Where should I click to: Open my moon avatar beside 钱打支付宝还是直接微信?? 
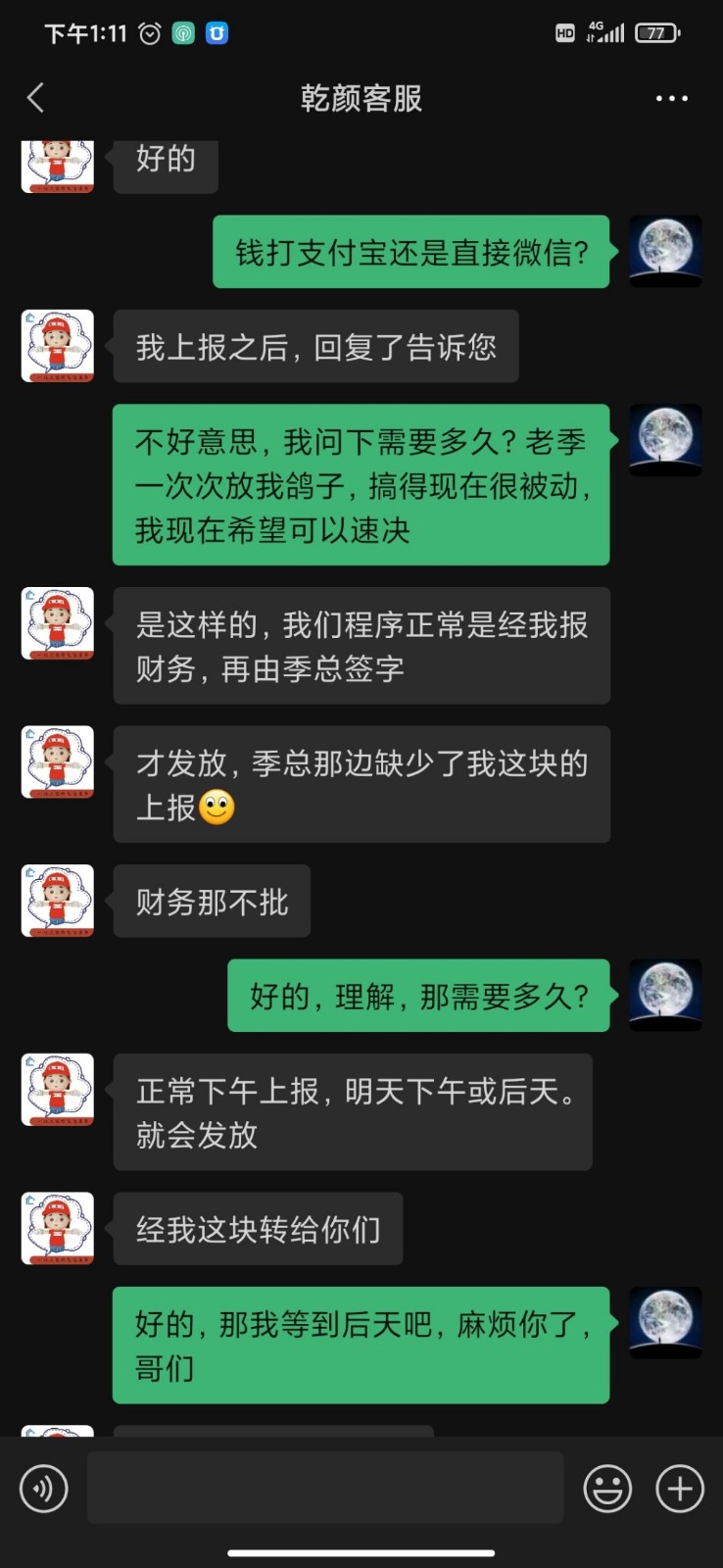click(665, 251)
